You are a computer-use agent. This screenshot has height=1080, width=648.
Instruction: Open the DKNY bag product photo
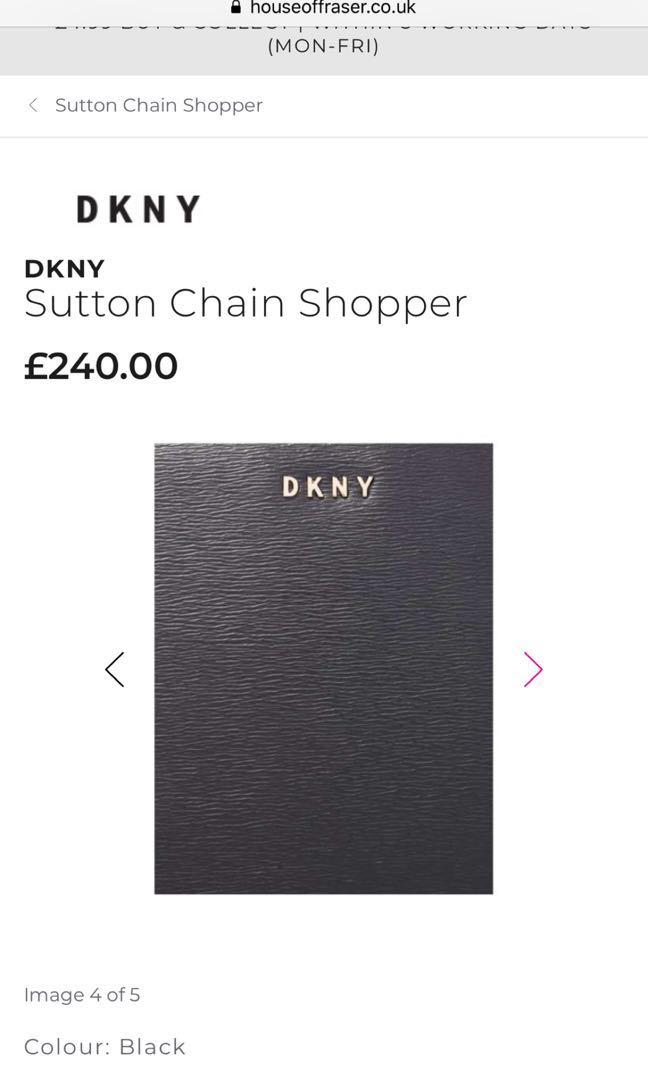pyautogui.click(x=324, y=668)
